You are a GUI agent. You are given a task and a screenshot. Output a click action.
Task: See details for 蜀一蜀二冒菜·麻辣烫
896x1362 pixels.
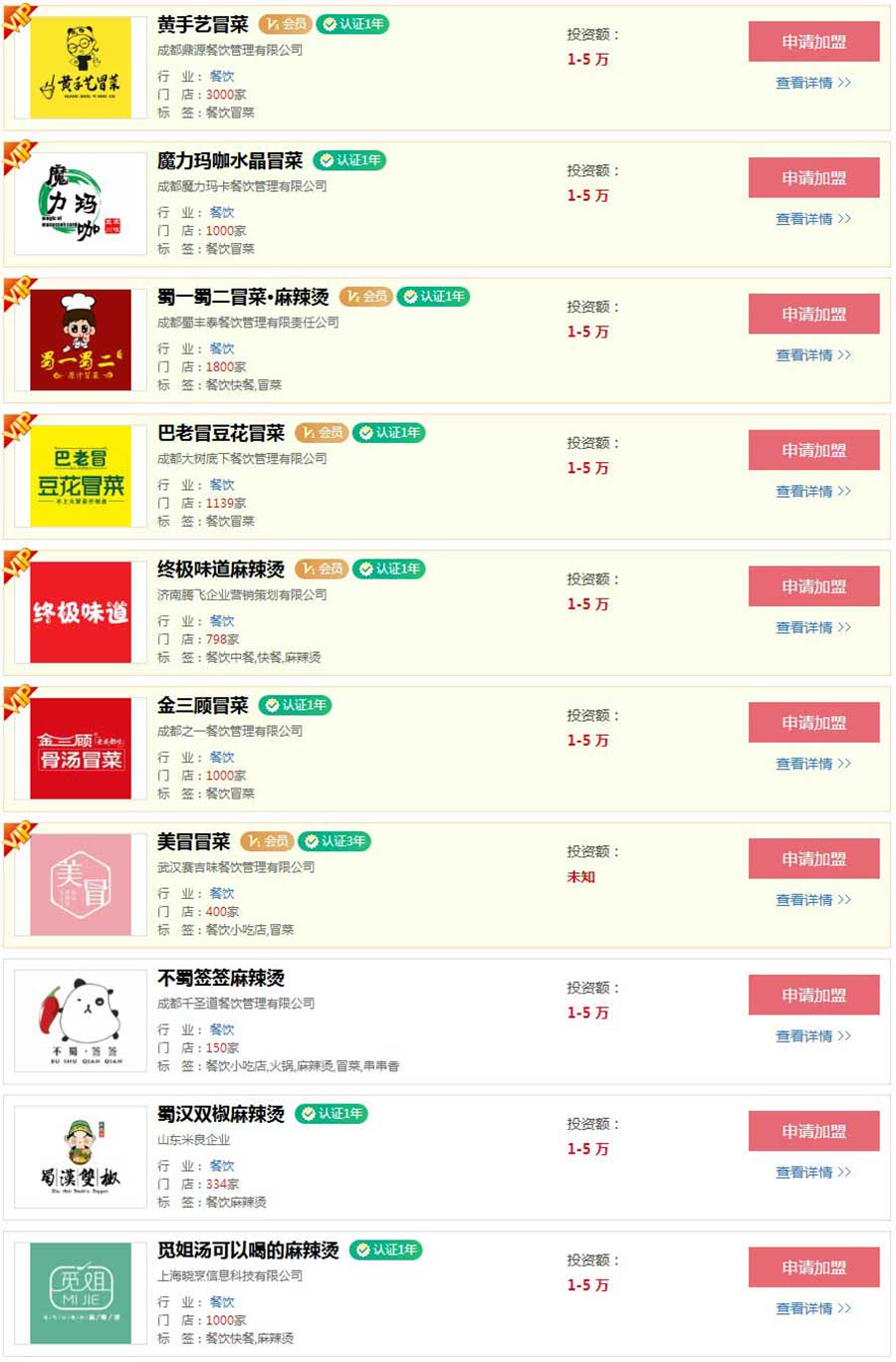[812, 355]
